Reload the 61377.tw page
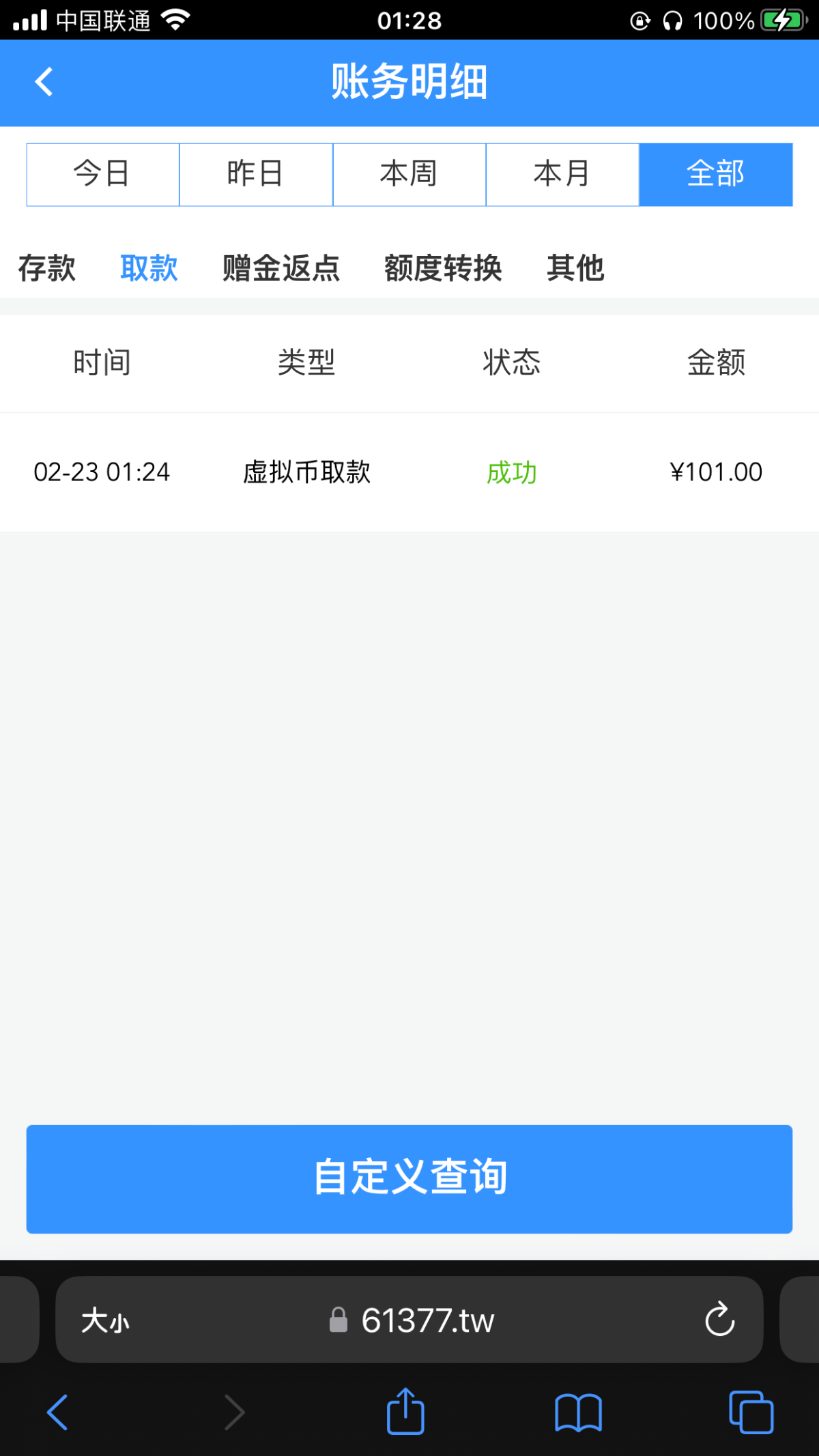819x1456 pixels. [719, 1320]
